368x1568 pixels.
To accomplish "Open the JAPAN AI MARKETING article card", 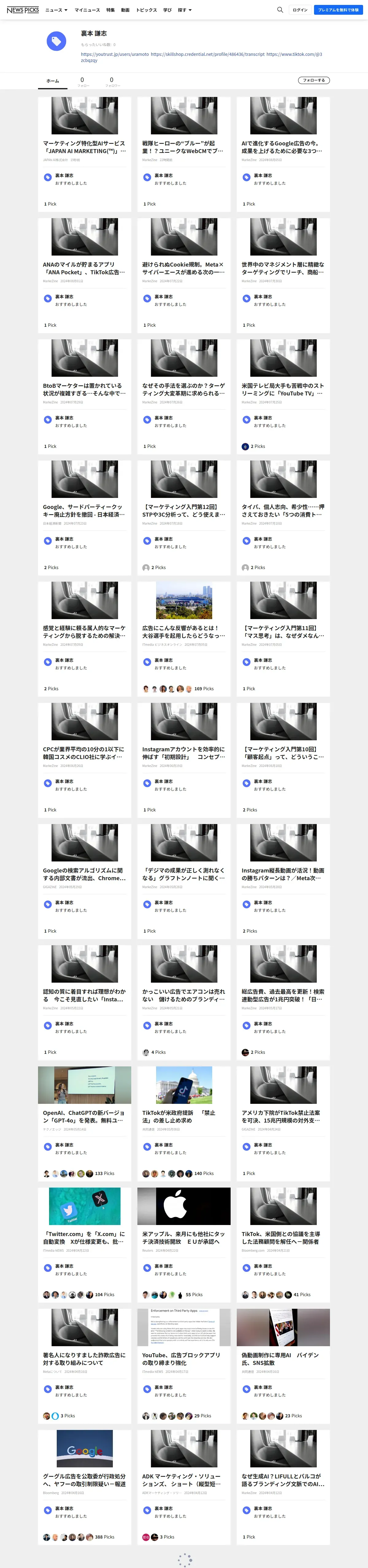I will pos(85,147).
